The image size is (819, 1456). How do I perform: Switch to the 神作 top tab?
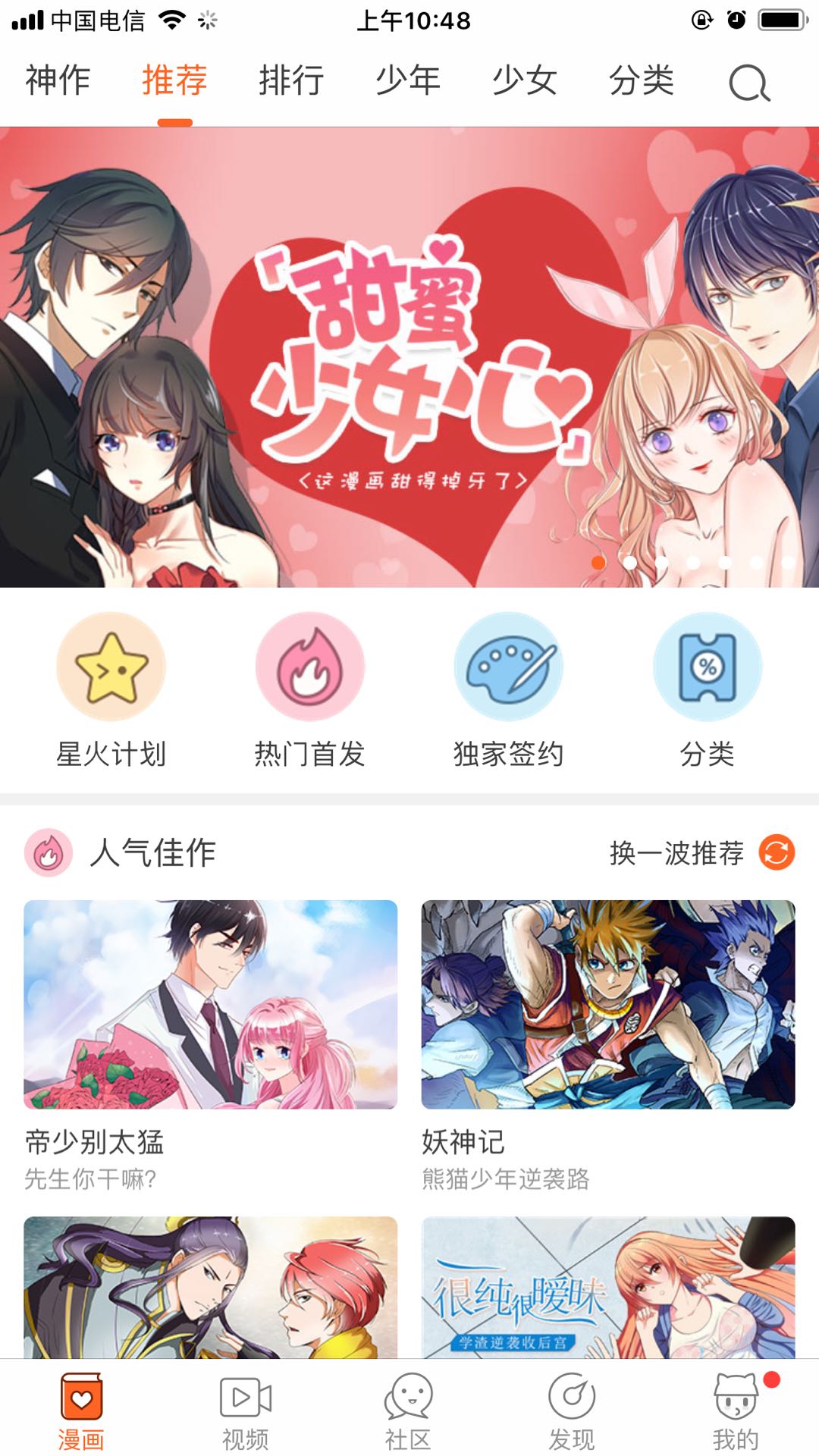click(x=58, y=80)
